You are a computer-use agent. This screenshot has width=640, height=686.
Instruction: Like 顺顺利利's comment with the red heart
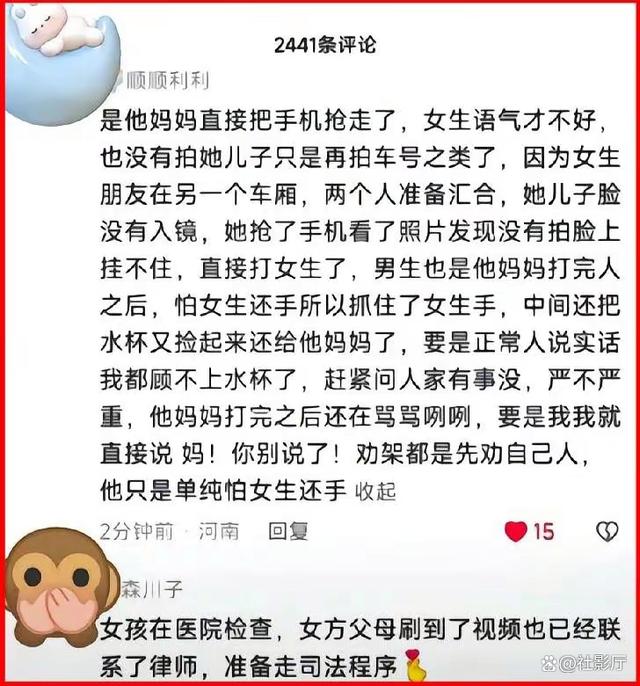point(515,531)
